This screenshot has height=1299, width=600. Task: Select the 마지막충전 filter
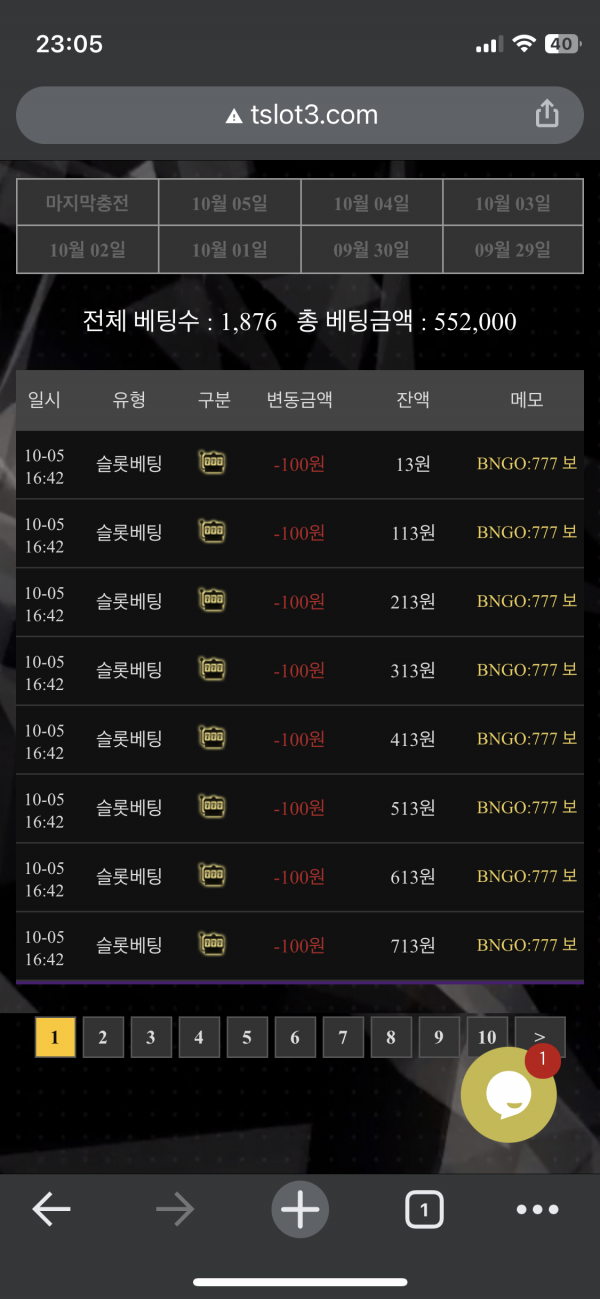tap(87, 203)
